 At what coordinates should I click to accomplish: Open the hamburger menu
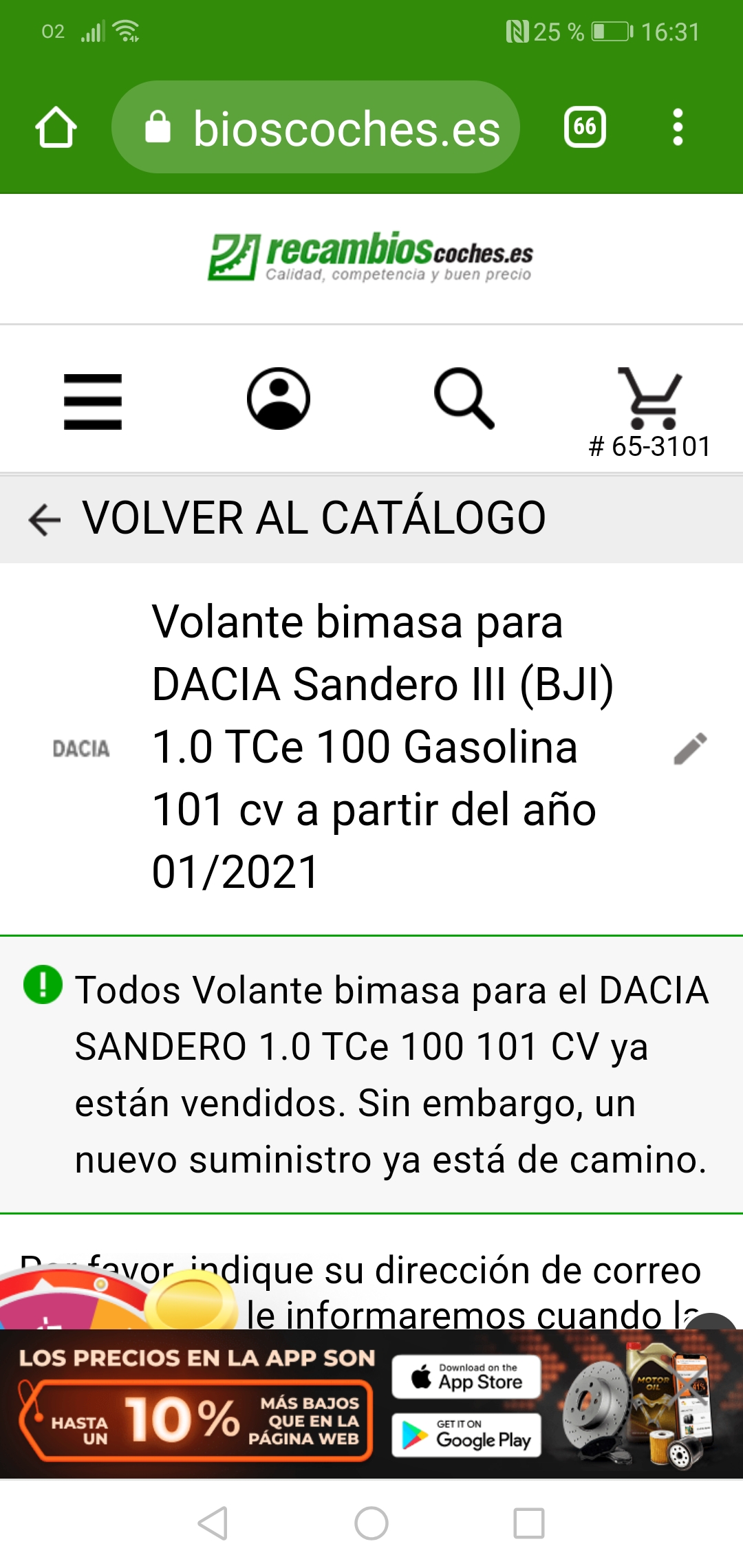(x=93, y=402)
